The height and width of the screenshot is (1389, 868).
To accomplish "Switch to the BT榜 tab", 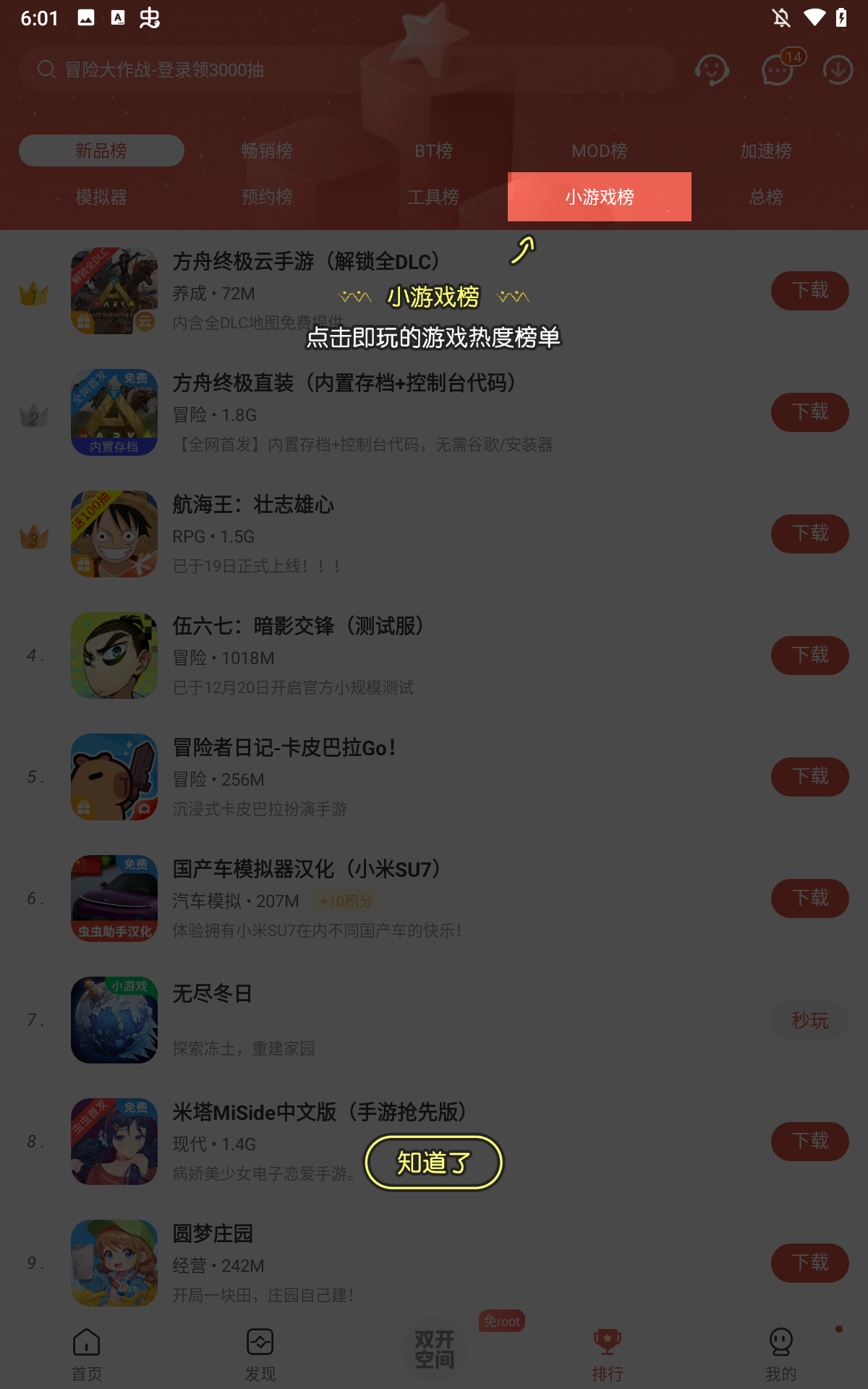I will coord(433,150).
